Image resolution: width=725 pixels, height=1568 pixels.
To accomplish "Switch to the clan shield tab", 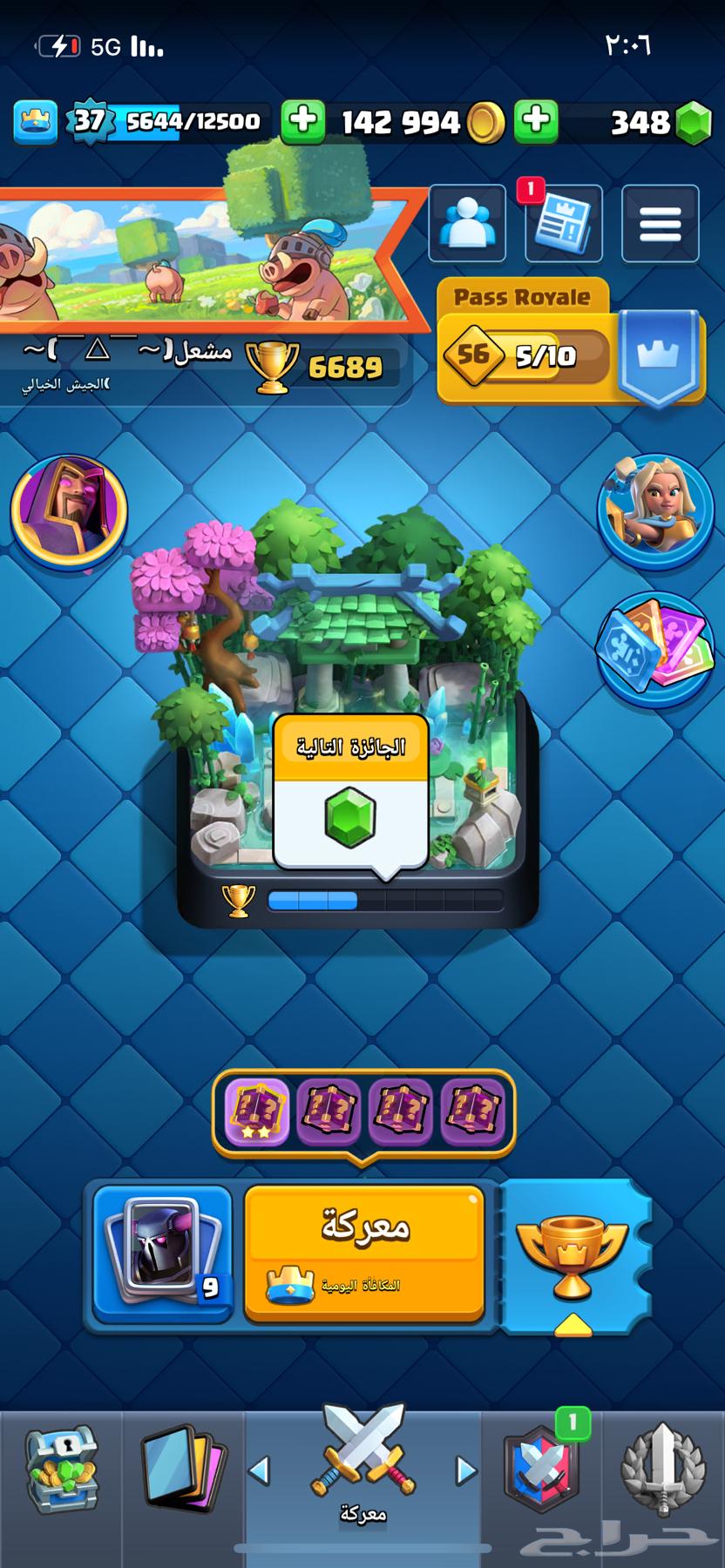I will [x=540, y=1472].
